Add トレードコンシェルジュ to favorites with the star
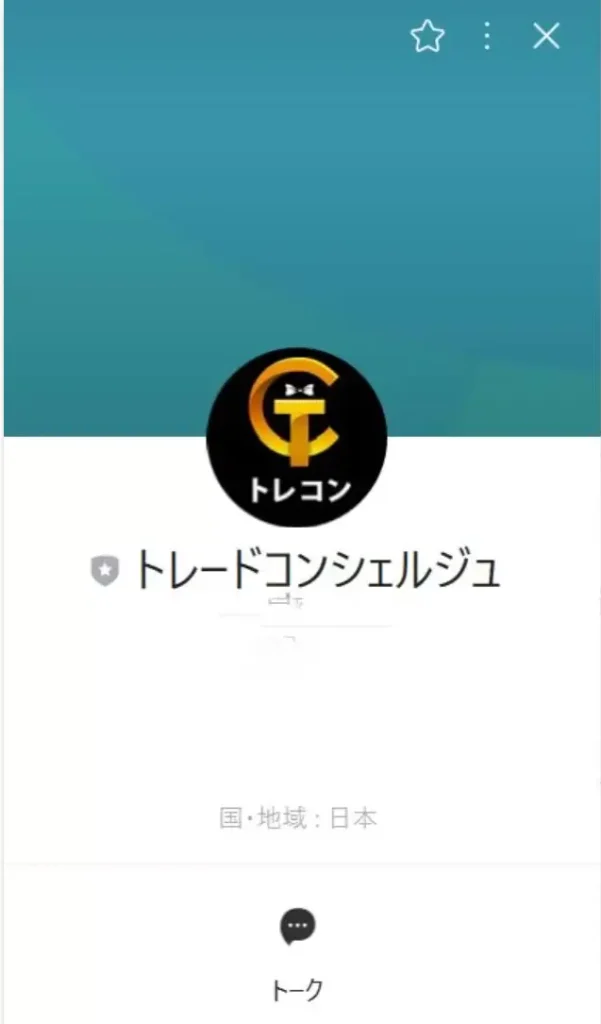 (x=427, y=38)
